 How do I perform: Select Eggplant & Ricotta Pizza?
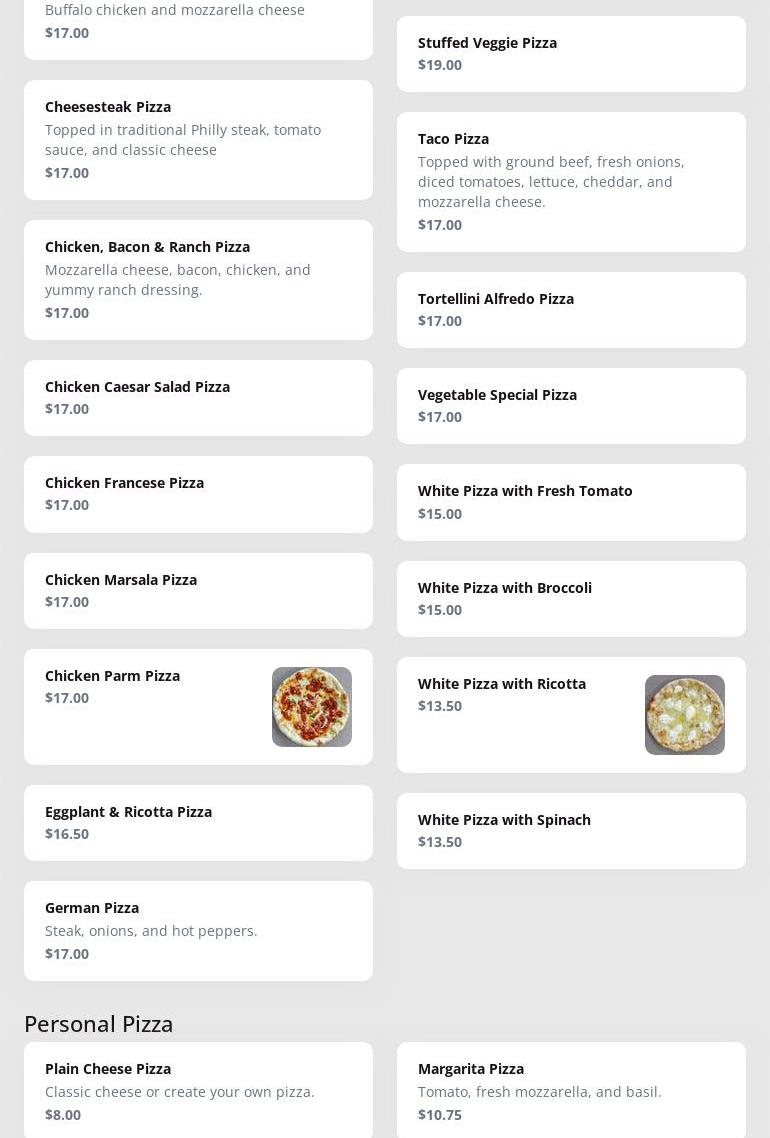click(x=198, y=822)
